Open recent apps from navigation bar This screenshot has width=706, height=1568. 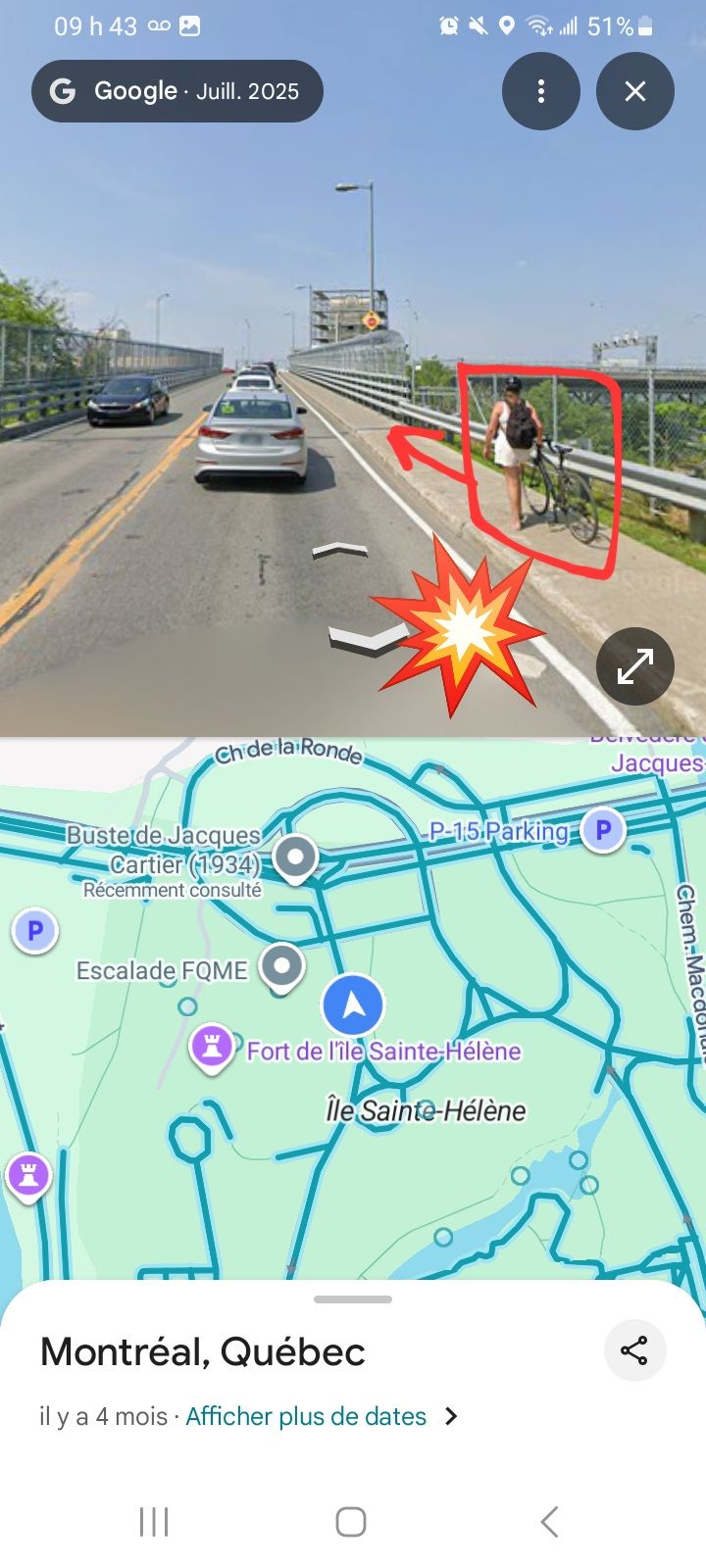154,1522
